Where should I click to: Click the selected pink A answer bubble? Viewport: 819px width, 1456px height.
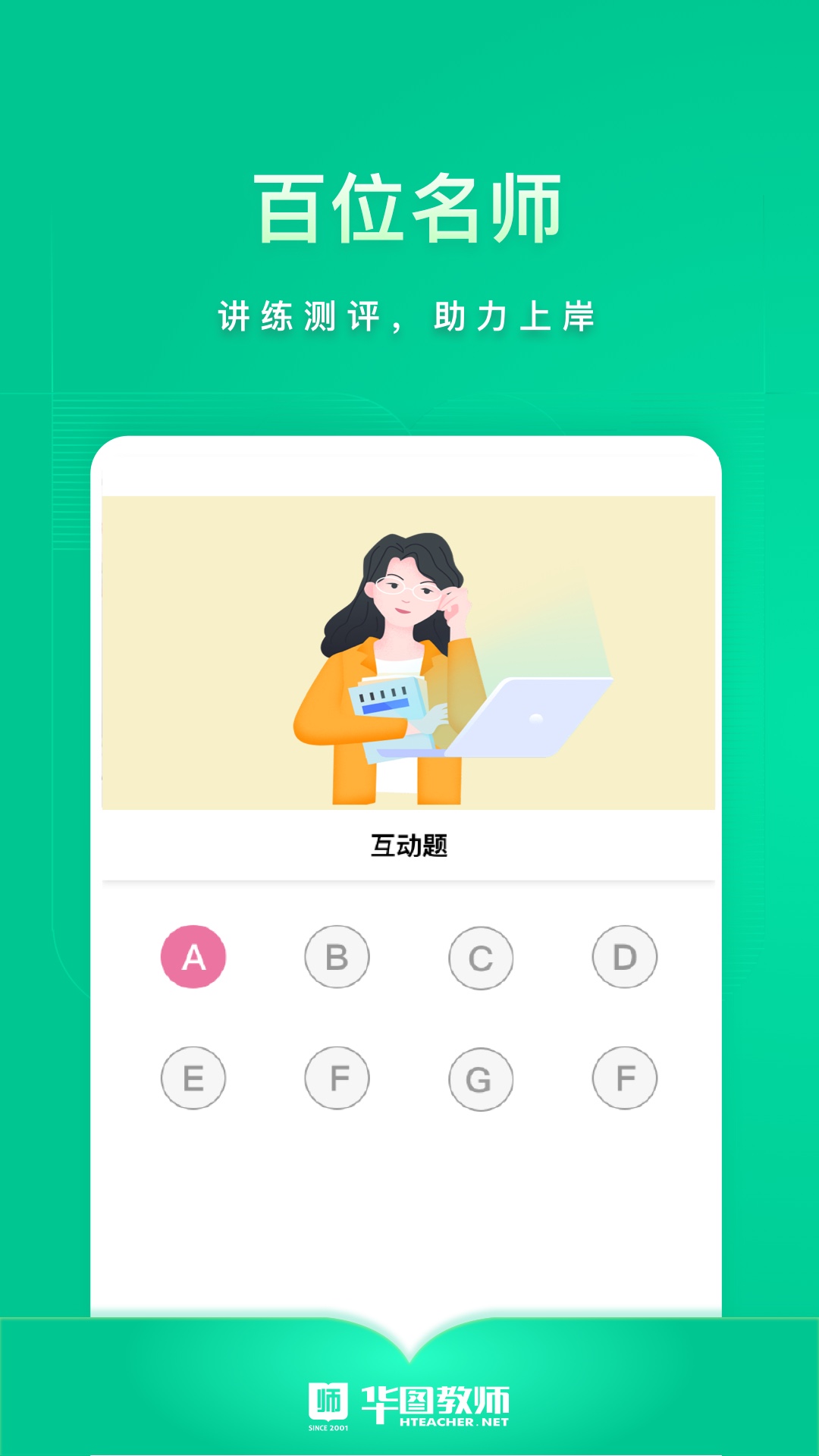[193, 958]
